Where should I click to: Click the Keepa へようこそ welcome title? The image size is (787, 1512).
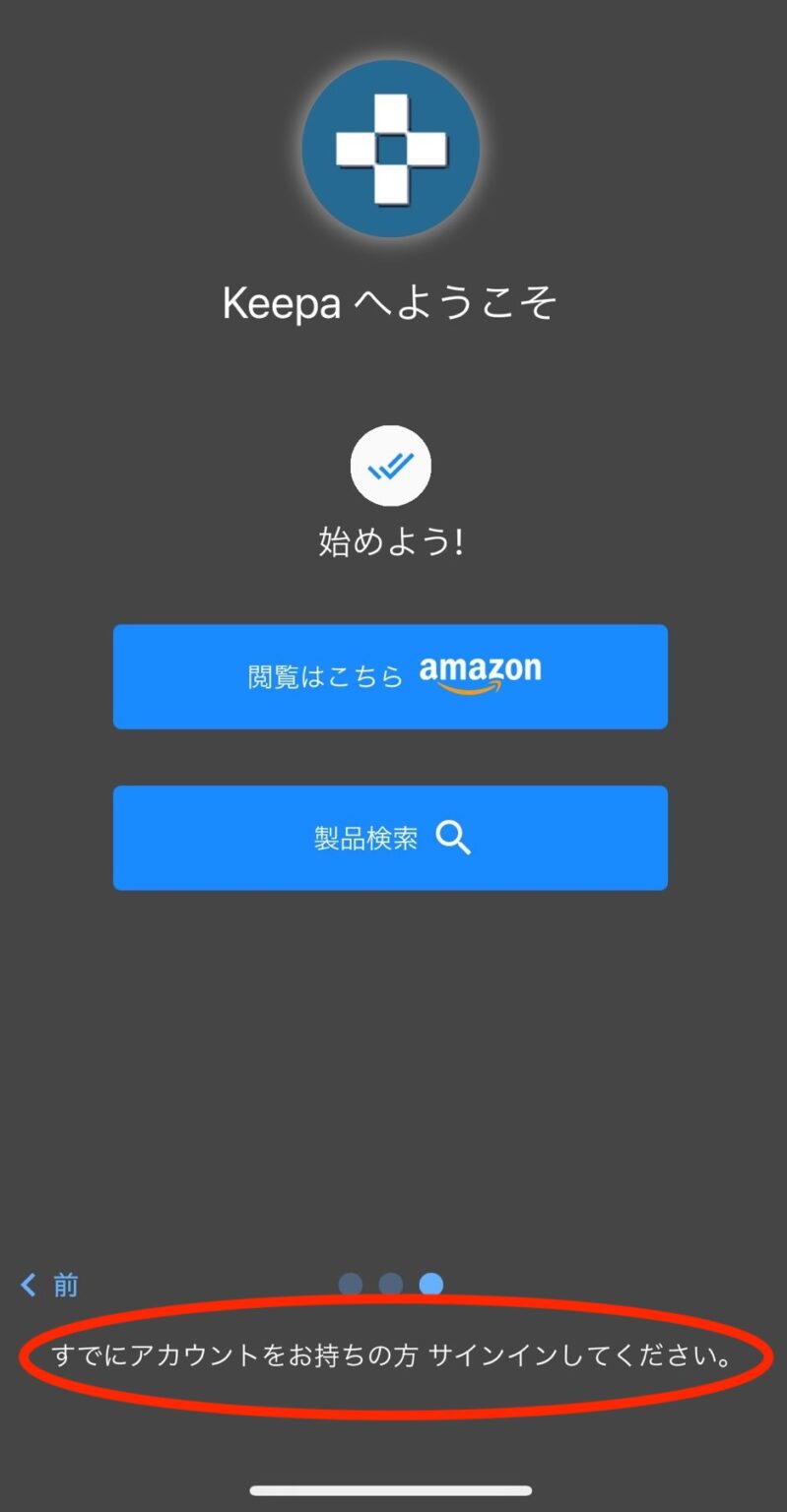coord(391,303)
